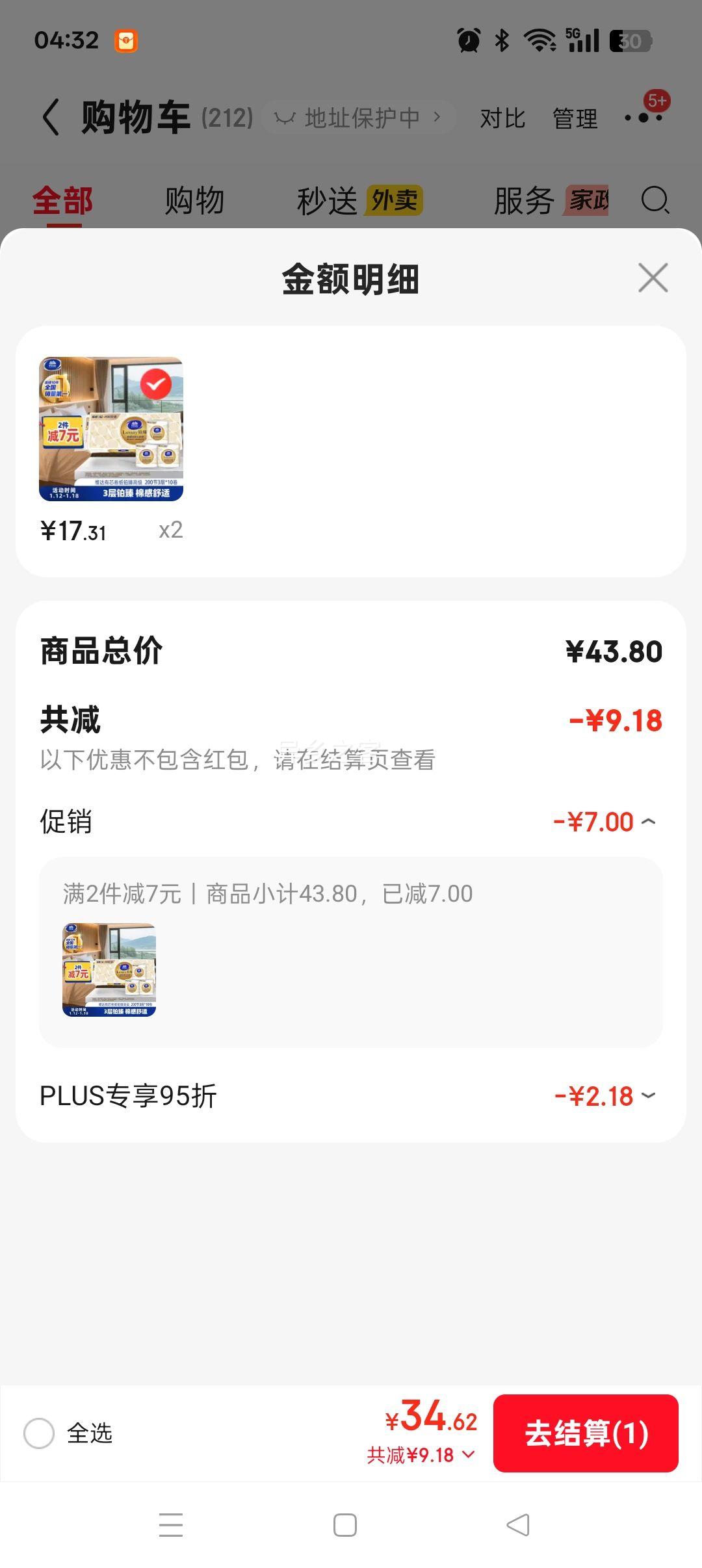The width and height of the screenshot is (702, 1568).
Task: Tap the back arrow to leave the cart
Action: (x=49, y=117)
